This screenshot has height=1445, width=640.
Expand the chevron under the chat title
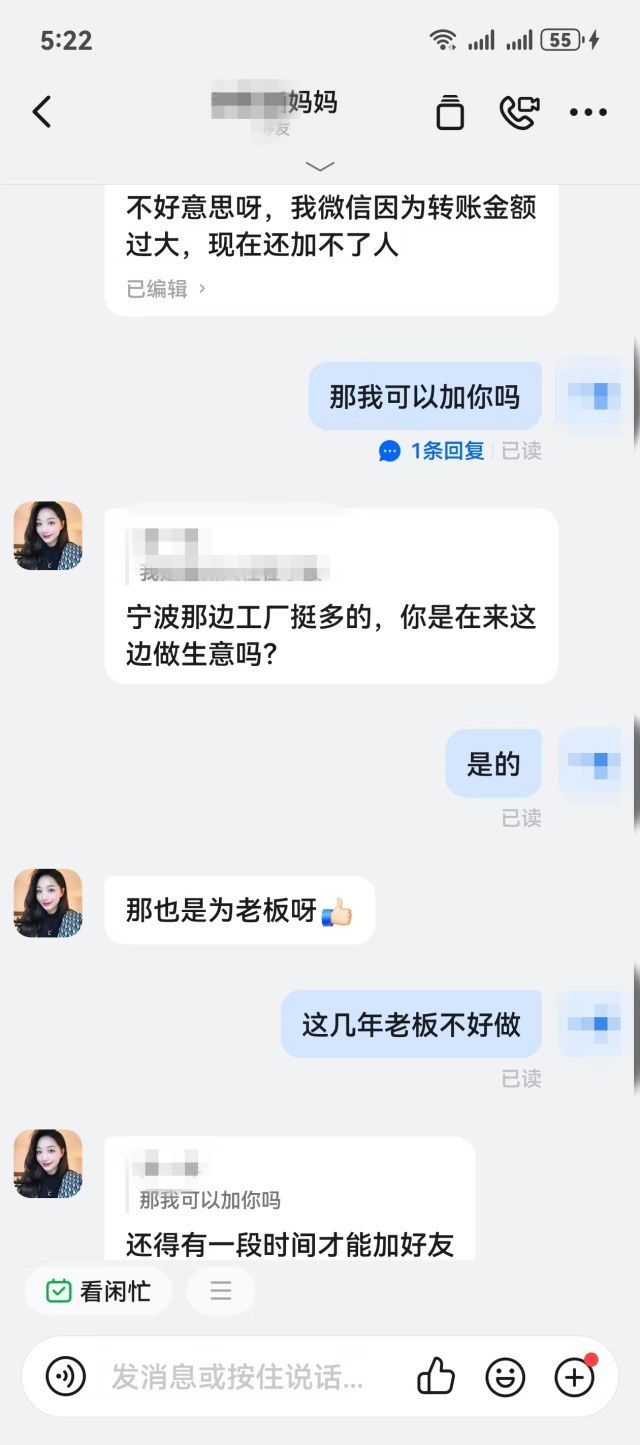pos(320,165)
